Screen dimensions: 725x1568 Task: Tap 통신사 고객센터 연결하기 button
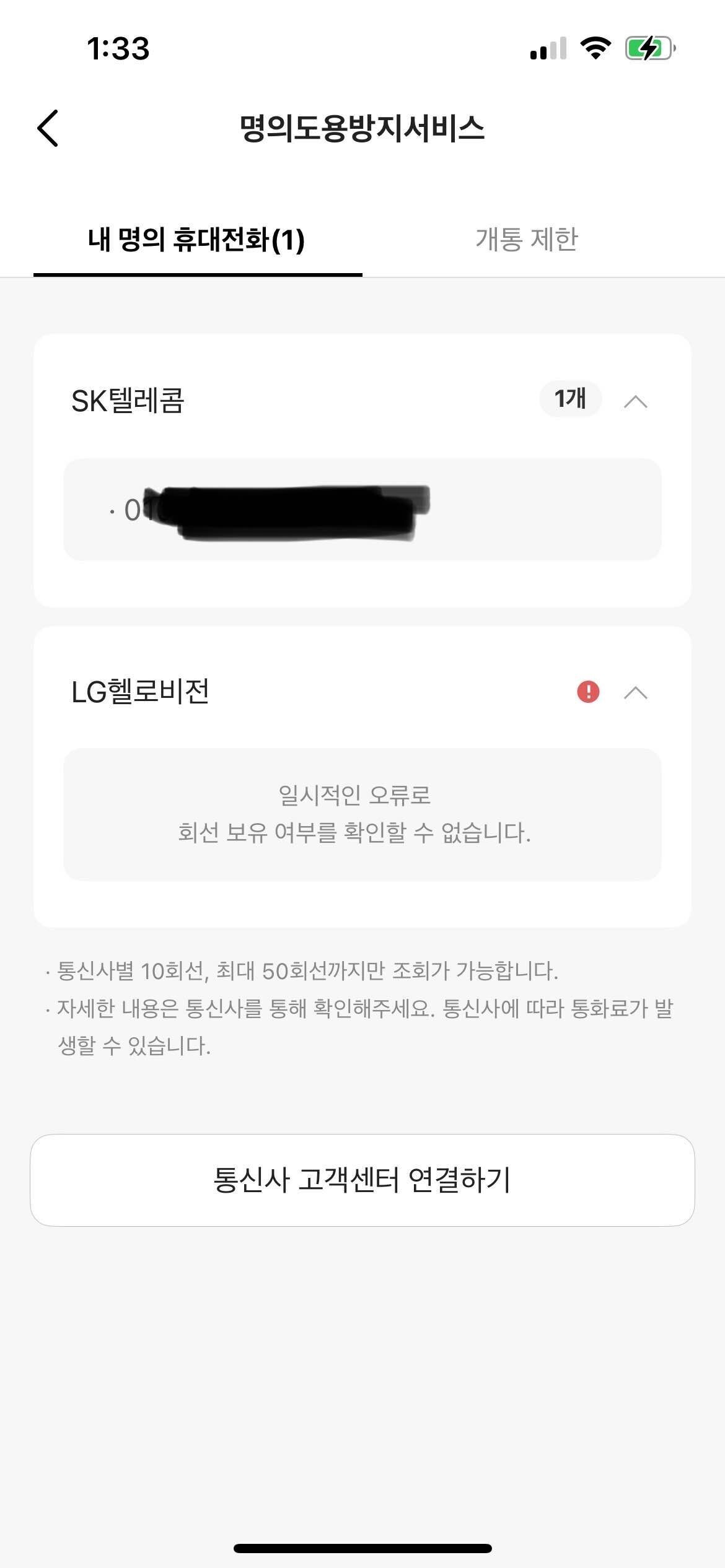pyautogui.click(x=362, y=1179)
